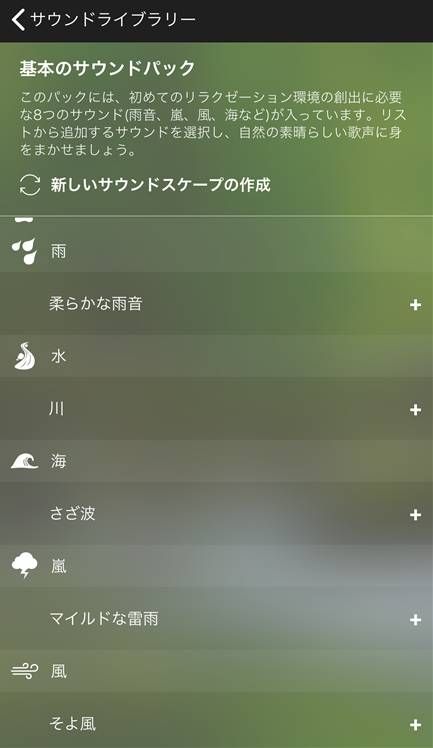433x748 pixels.
Task: Add さざ波 to the soundscape
Action: 415,514
